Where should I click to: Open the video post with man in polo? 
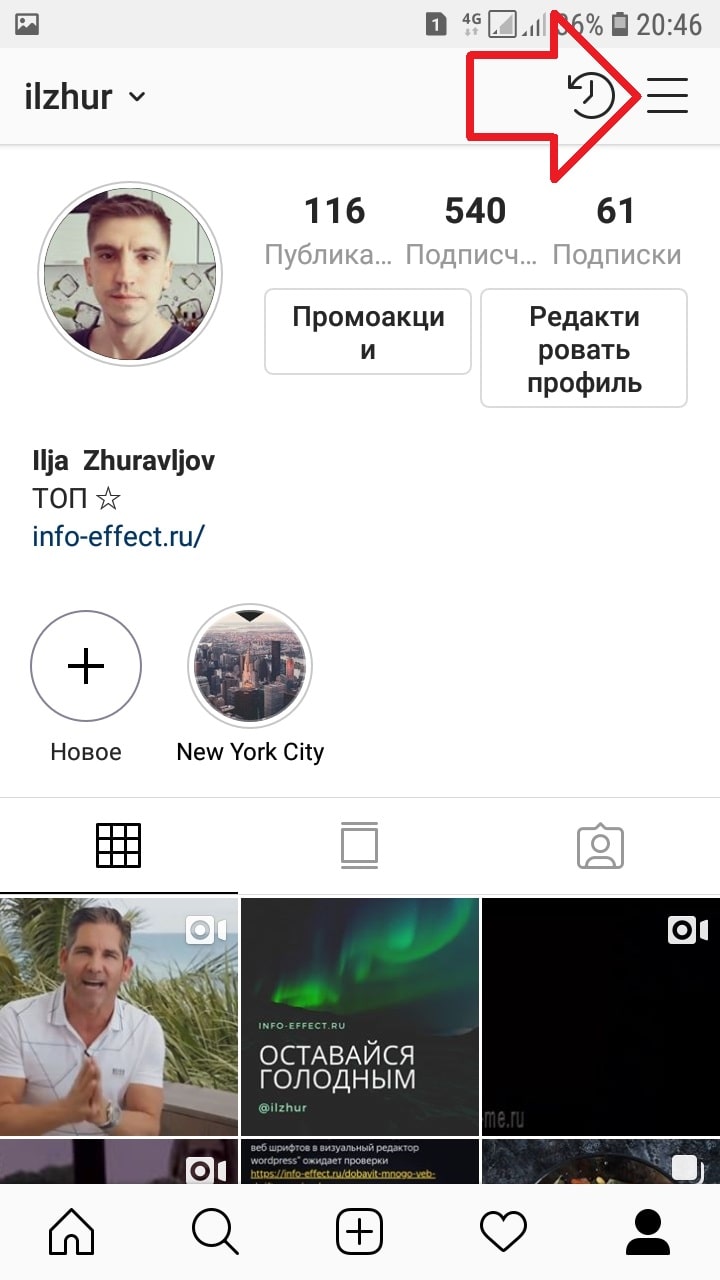pos(118,1014)
